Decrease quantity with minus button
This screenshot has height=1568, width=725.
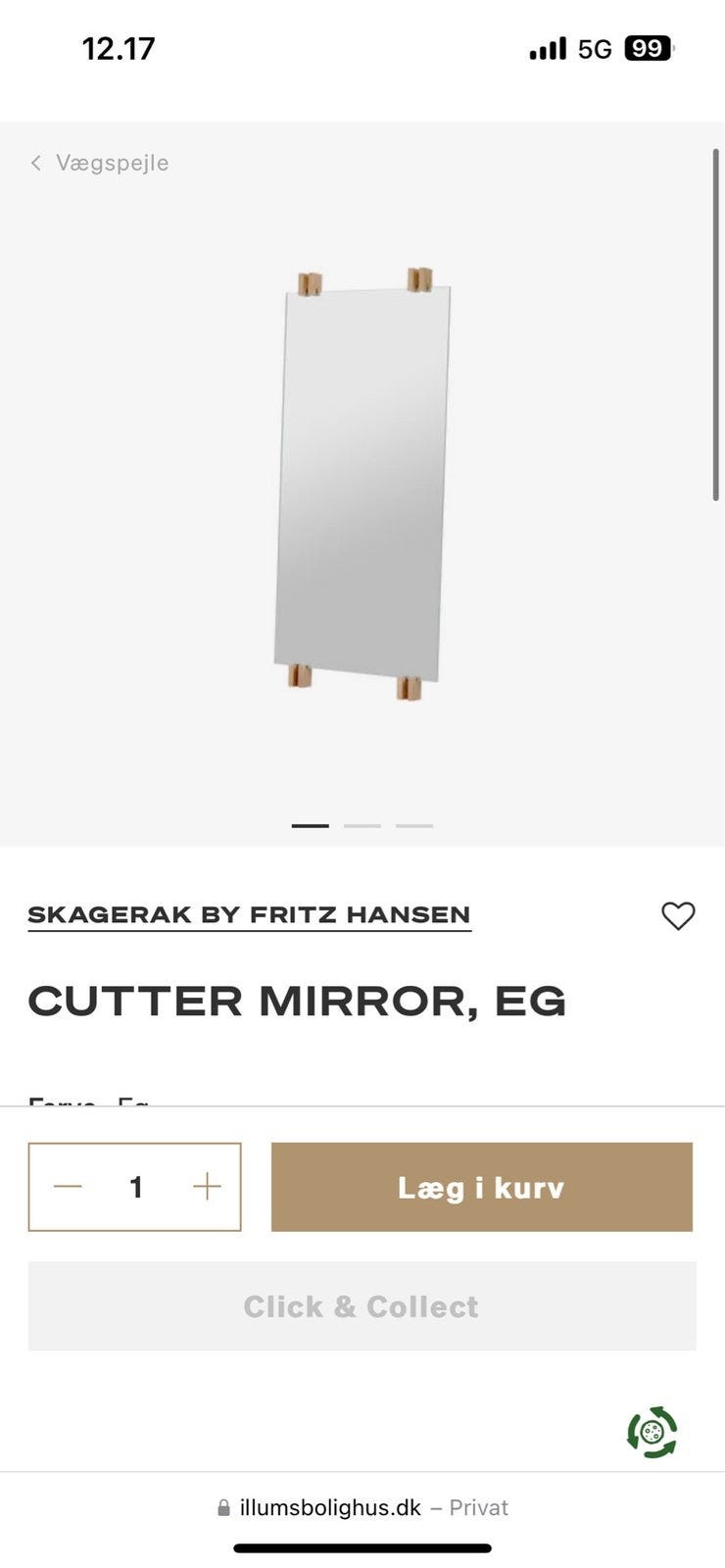68,1187
